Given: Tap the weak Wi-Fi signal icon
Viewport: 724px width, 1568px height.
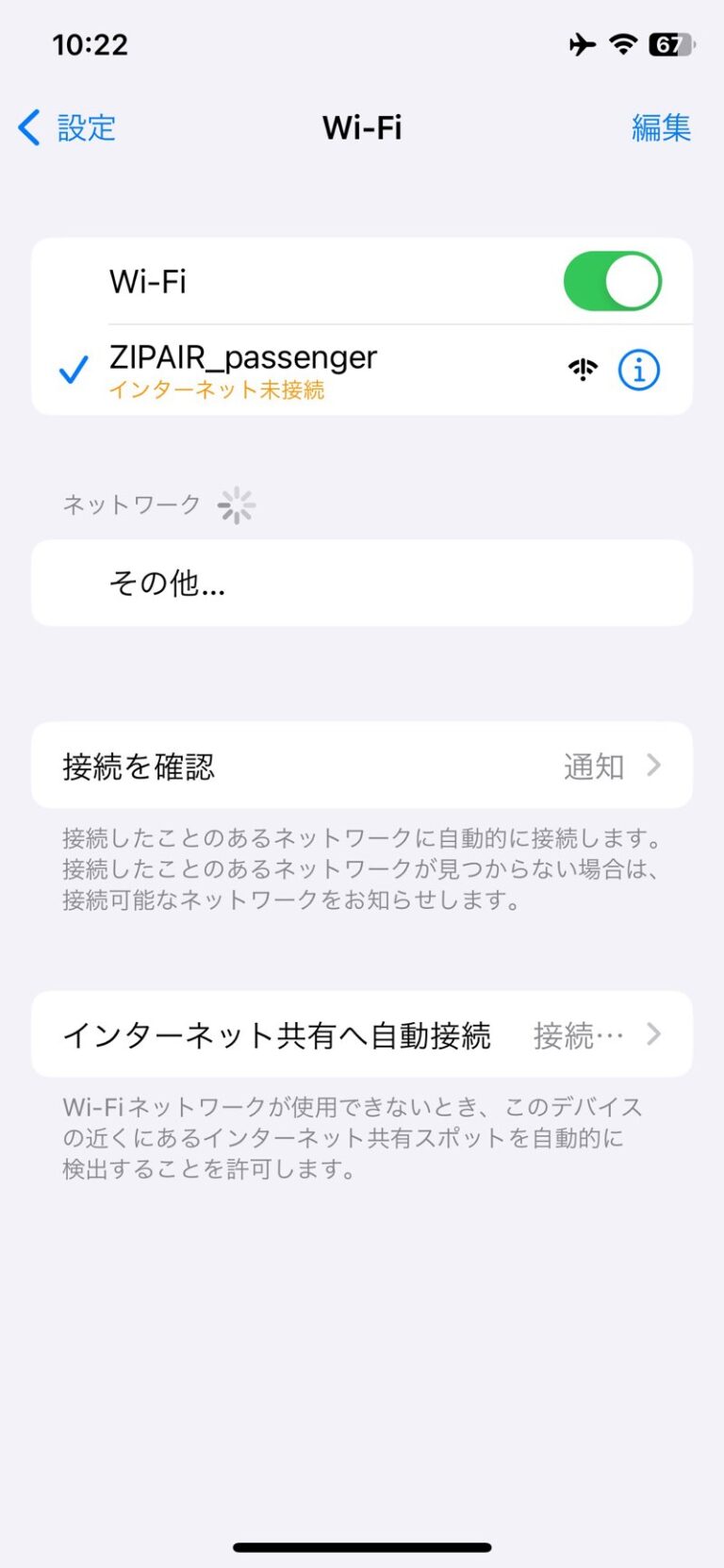Looking at the screenshot, I should (x=583, y=370).
